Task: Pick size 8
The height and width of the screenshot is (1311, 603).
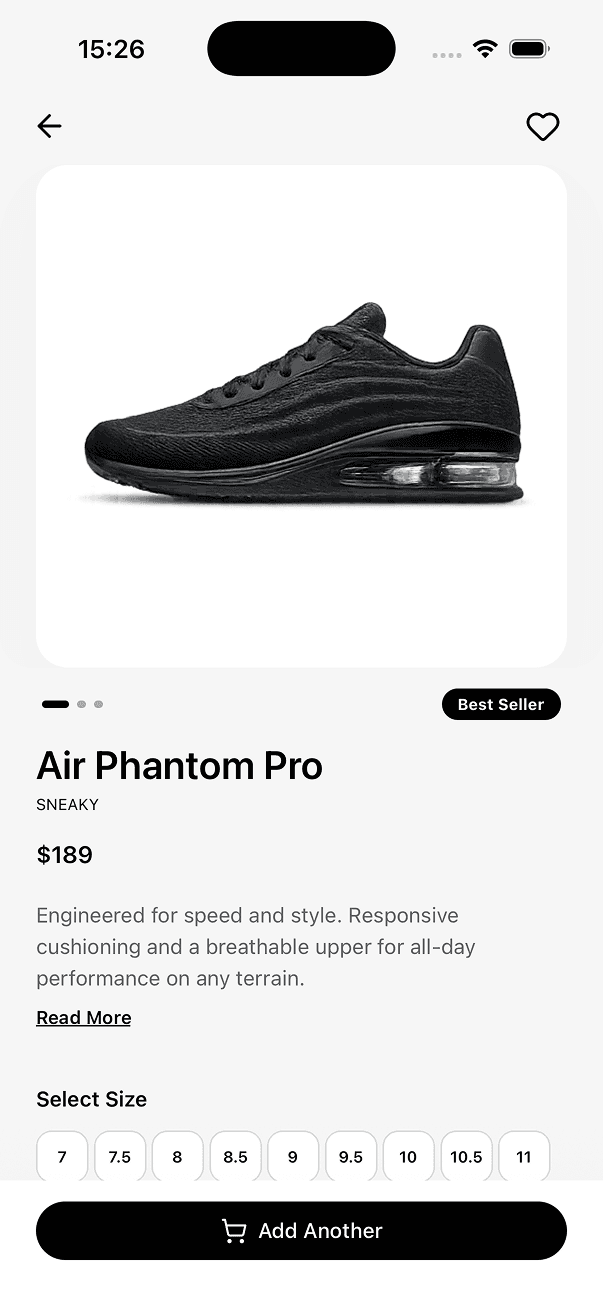Action: pyautogui.click(x=177, y=1157)
